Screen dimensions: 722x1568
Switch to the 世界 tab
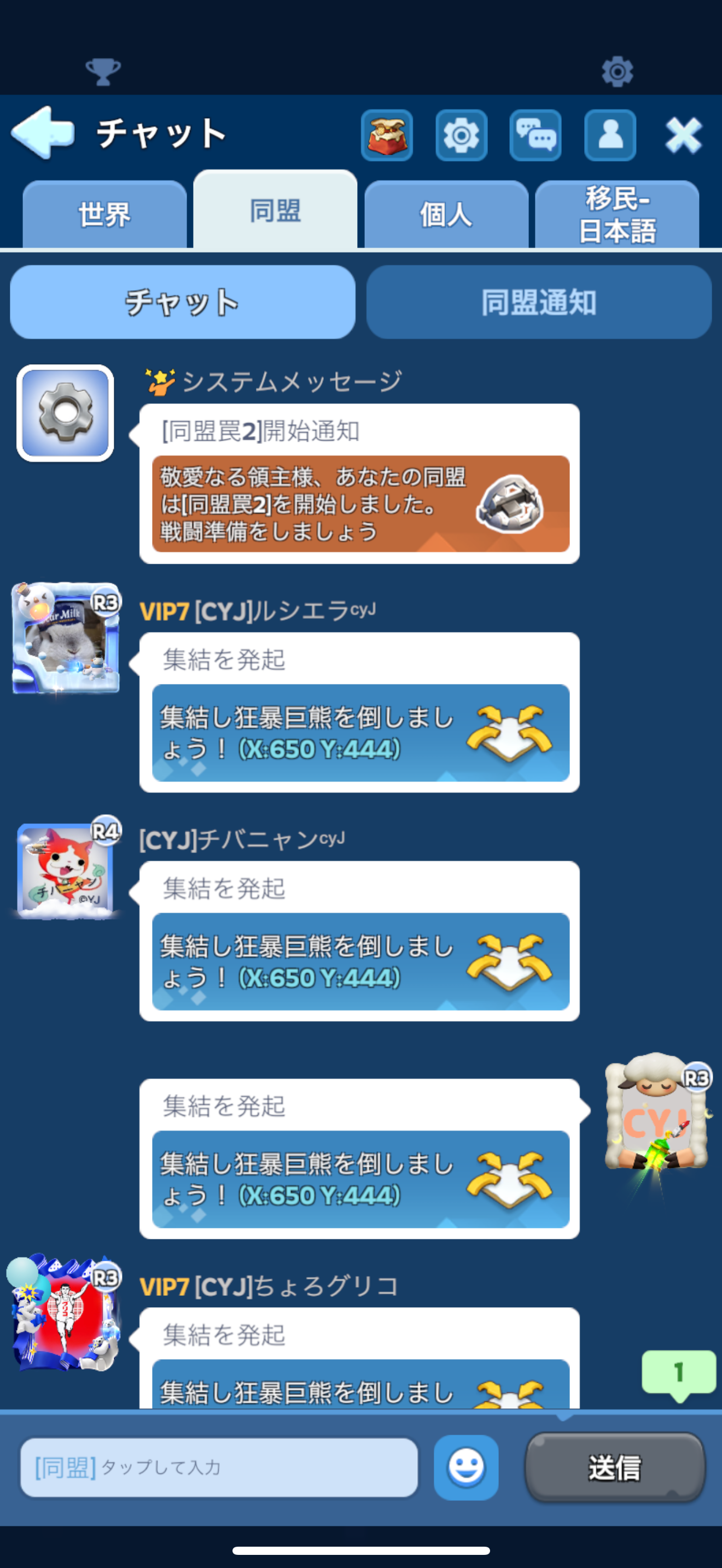tap(104, 214)
